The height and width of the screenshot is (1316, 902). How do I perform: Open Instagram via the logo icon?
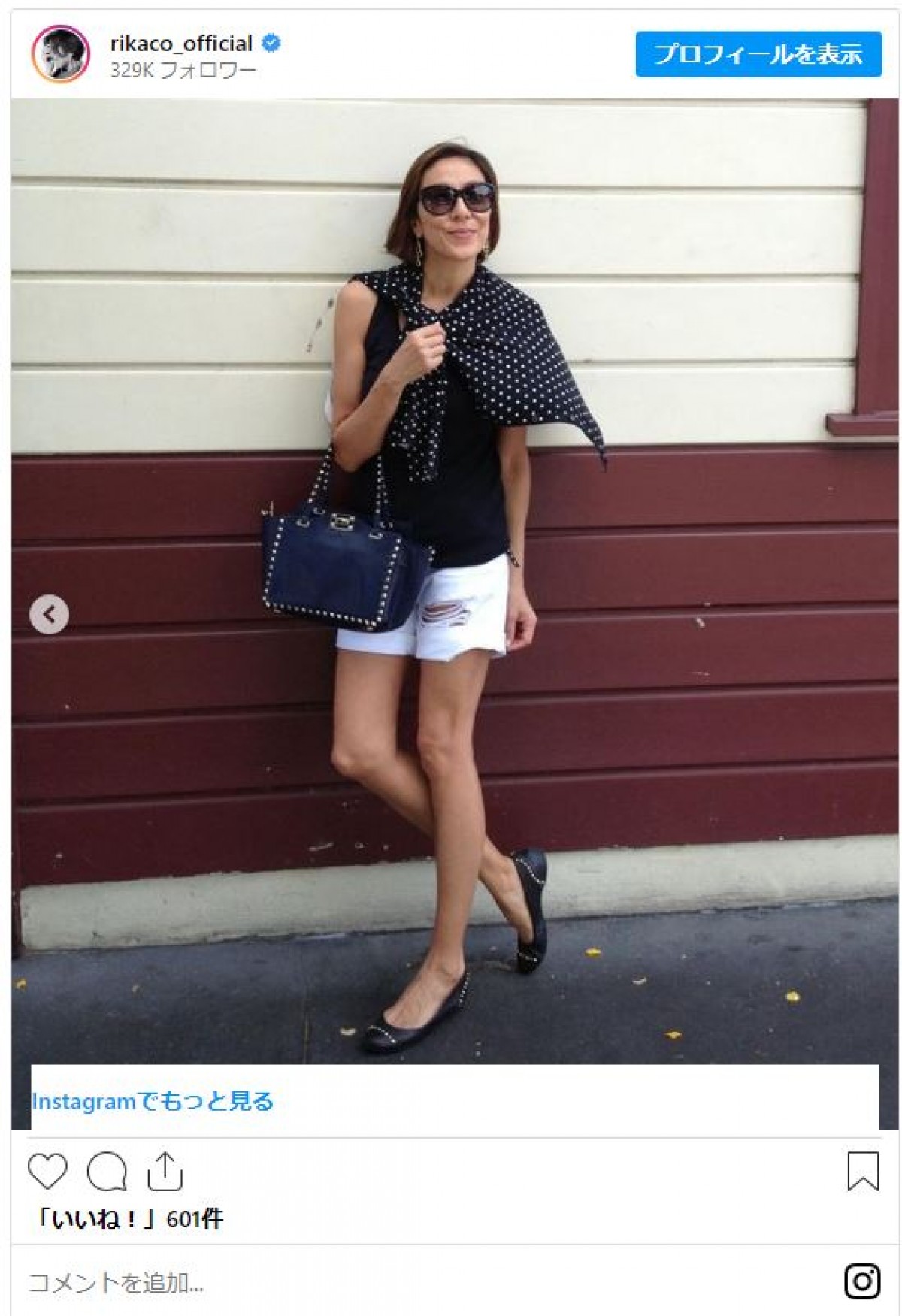[x=862, y=1281]
